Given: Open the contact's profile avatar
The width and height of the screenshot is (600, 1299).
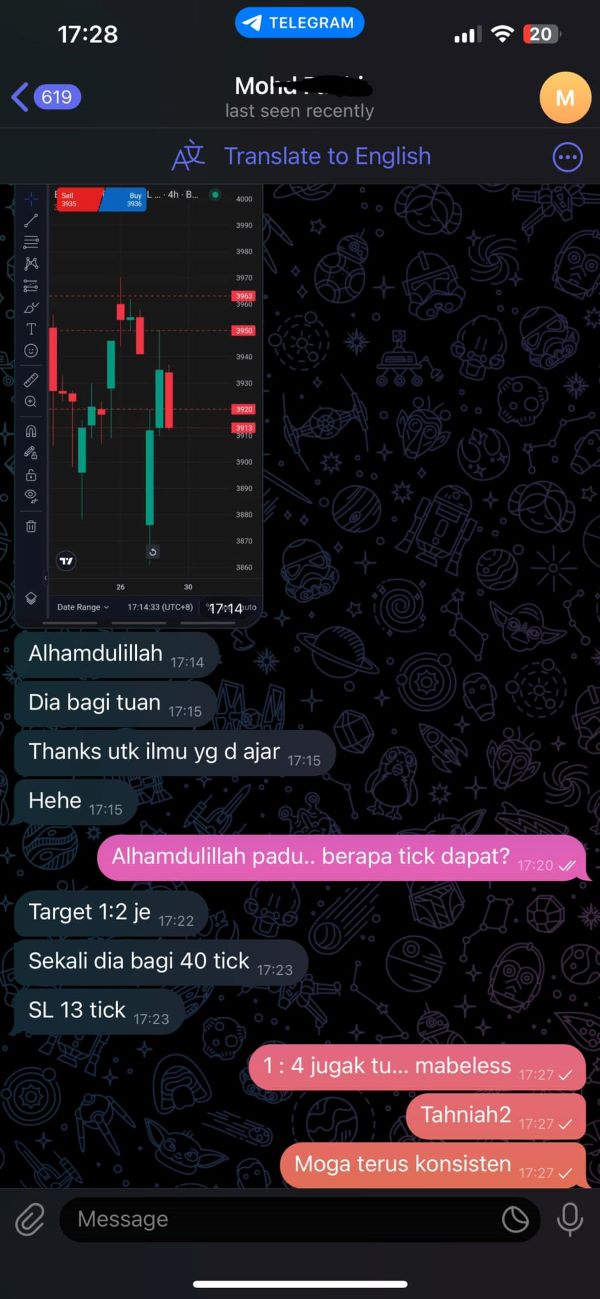Looking at the screenshot, I should [x=565, y=97].
